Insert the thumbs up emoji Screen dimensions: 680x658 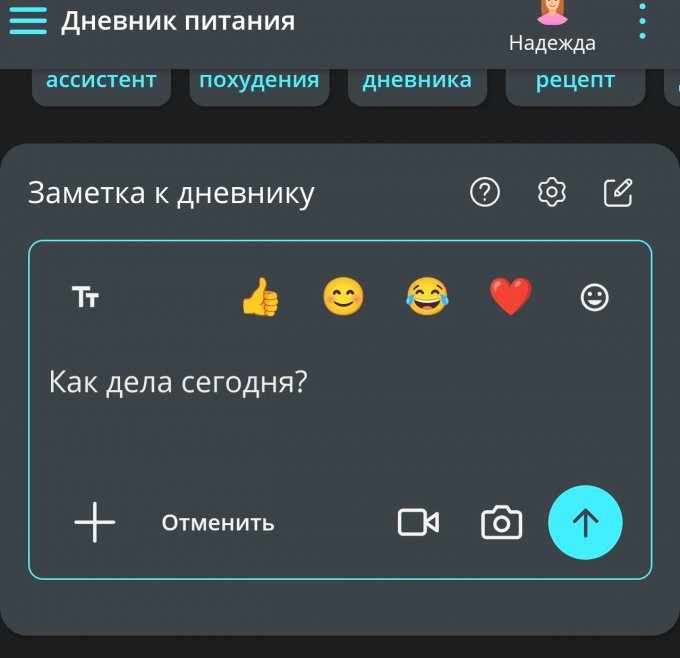[x=260, y=297]
